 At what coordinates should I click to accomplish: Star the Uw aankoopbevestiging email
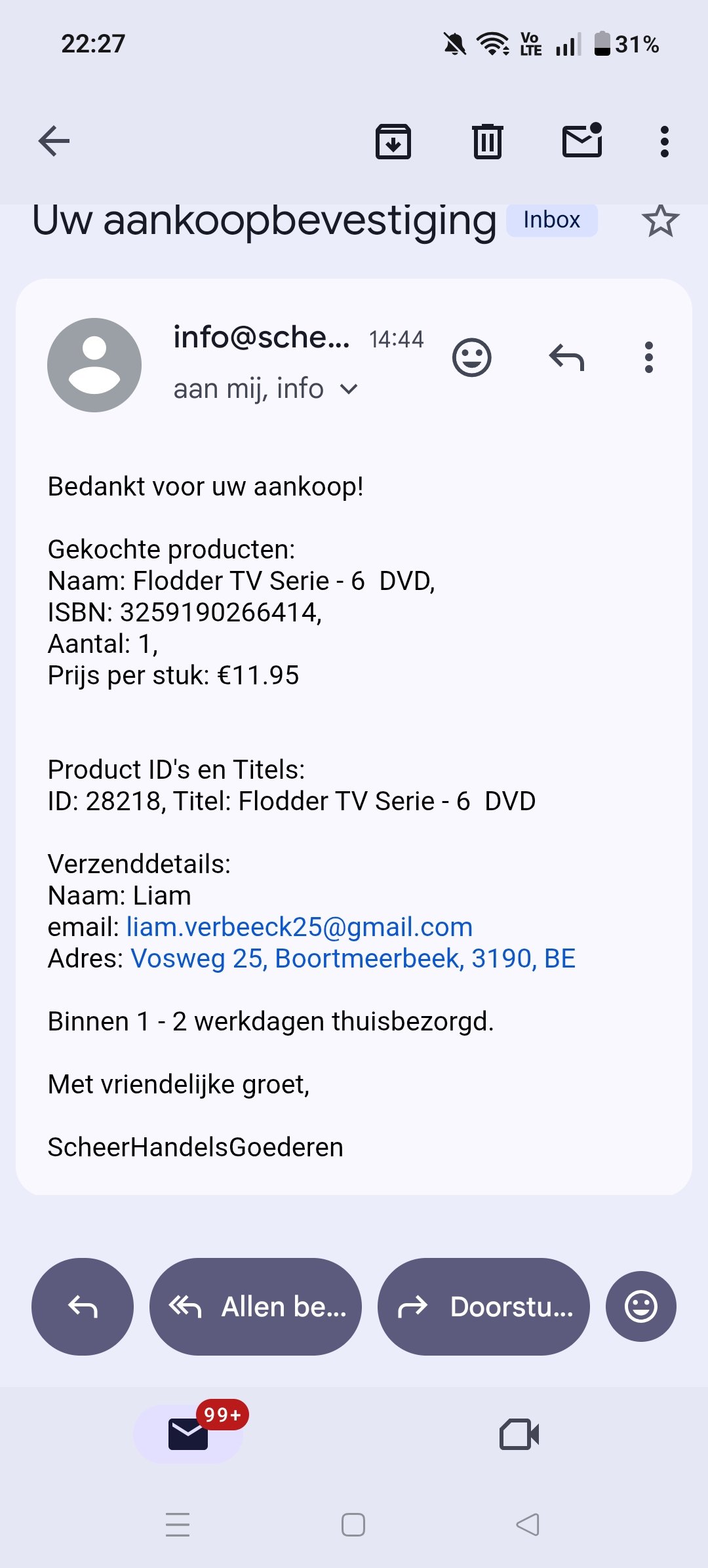click(x=660, y=221)
